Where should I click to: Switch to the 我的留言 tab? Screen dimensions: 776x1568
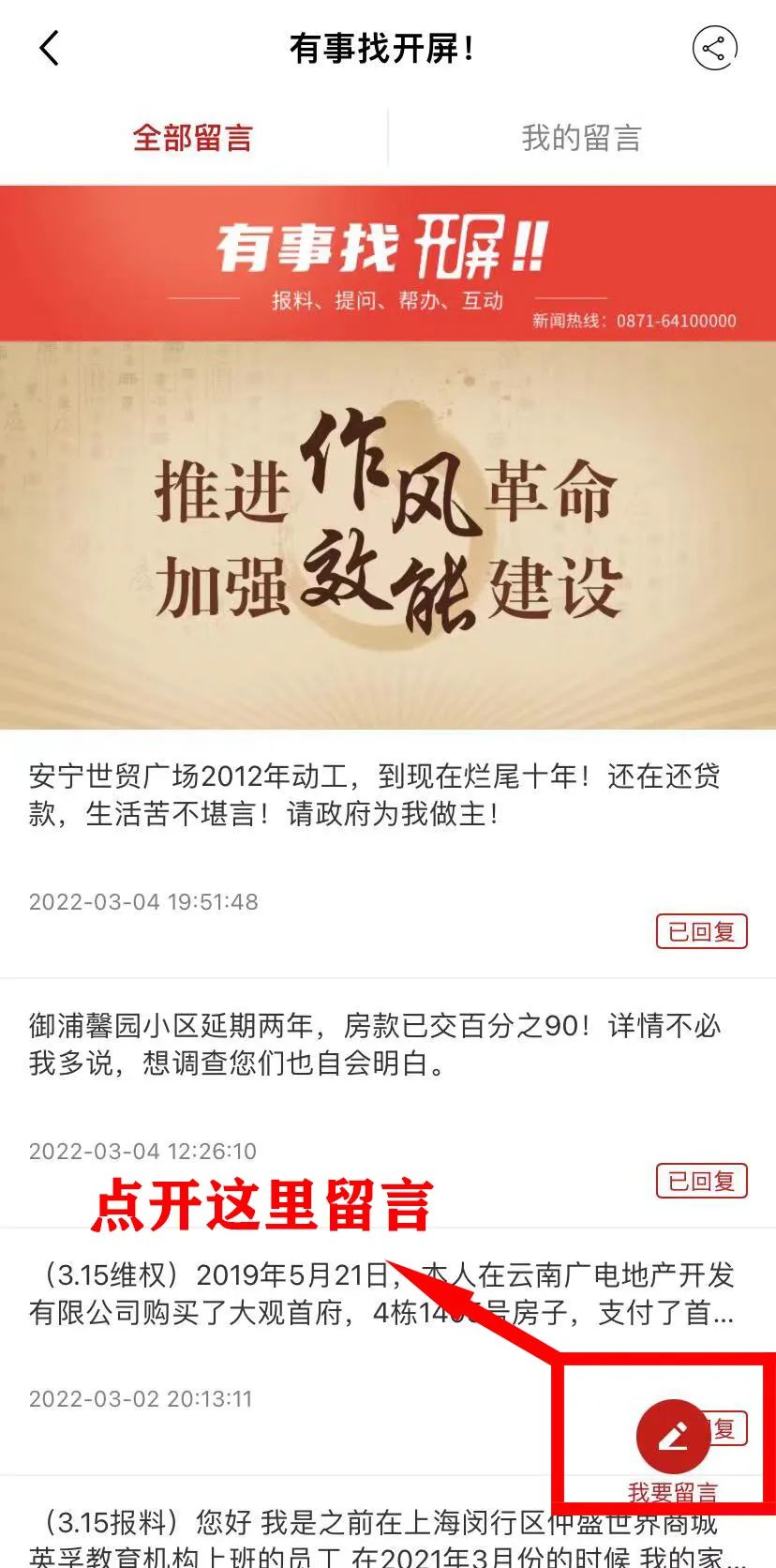pos(581,139)
